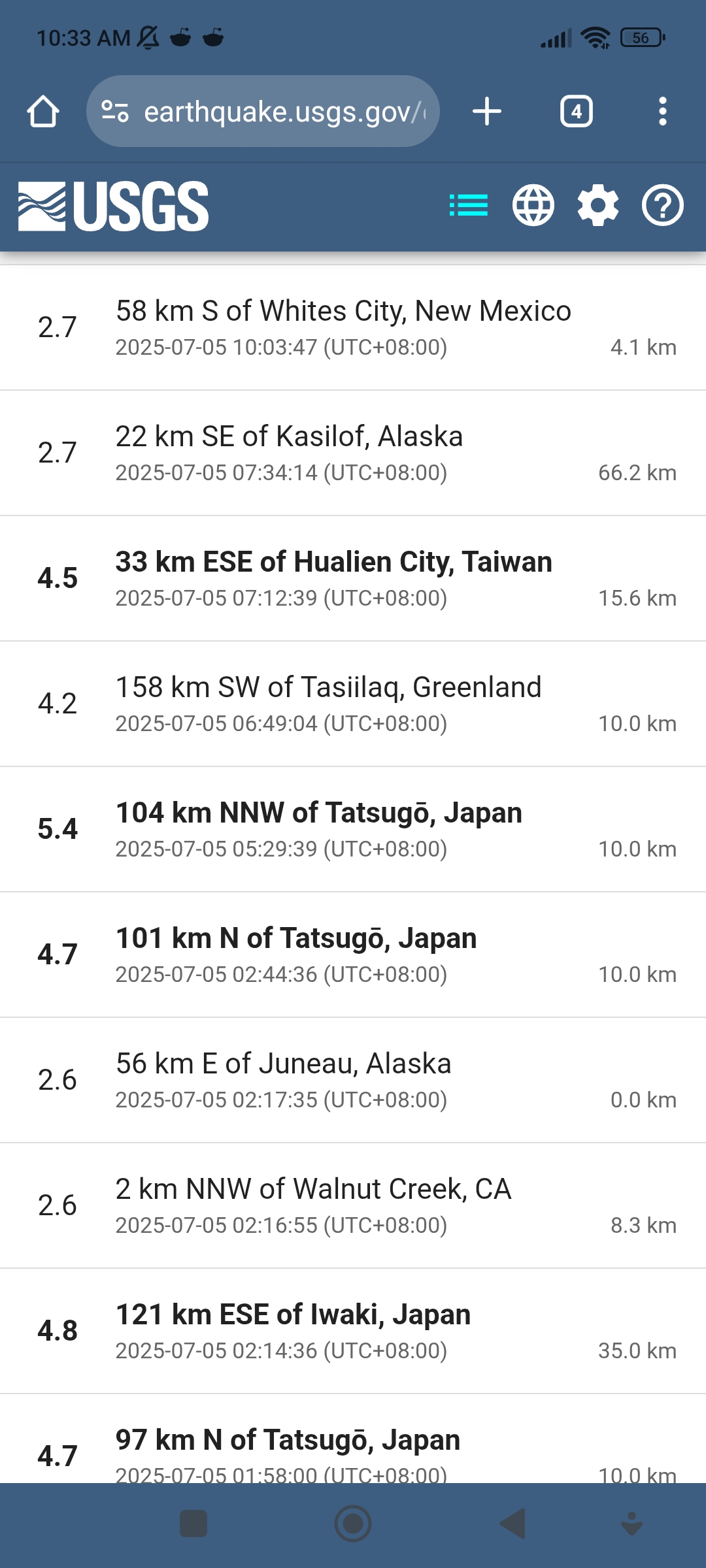Open the USGS settings gear
Image resolution: width=706 pixels, height=1568 pixels.
click(598, 205)
